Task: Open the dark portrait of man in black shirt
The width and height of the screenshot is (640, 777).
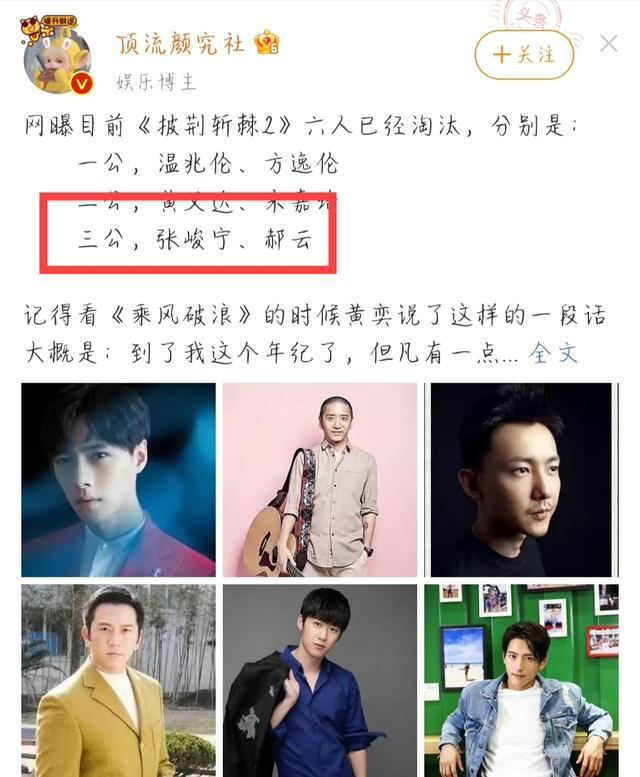Action: pos(520,480)
